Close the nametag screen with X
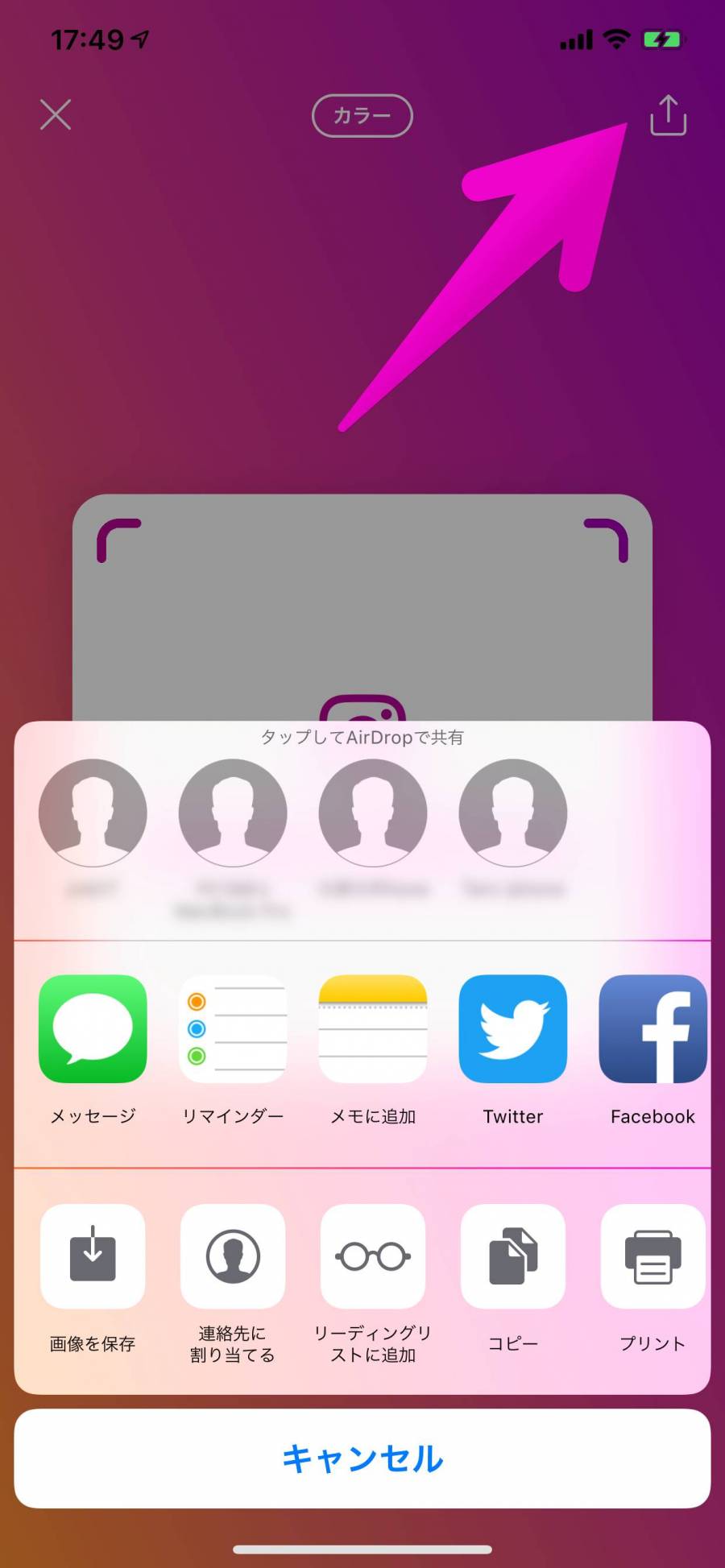Image resolution: width=725 pixels, height=1568 pixels. (x=56, y=114)
